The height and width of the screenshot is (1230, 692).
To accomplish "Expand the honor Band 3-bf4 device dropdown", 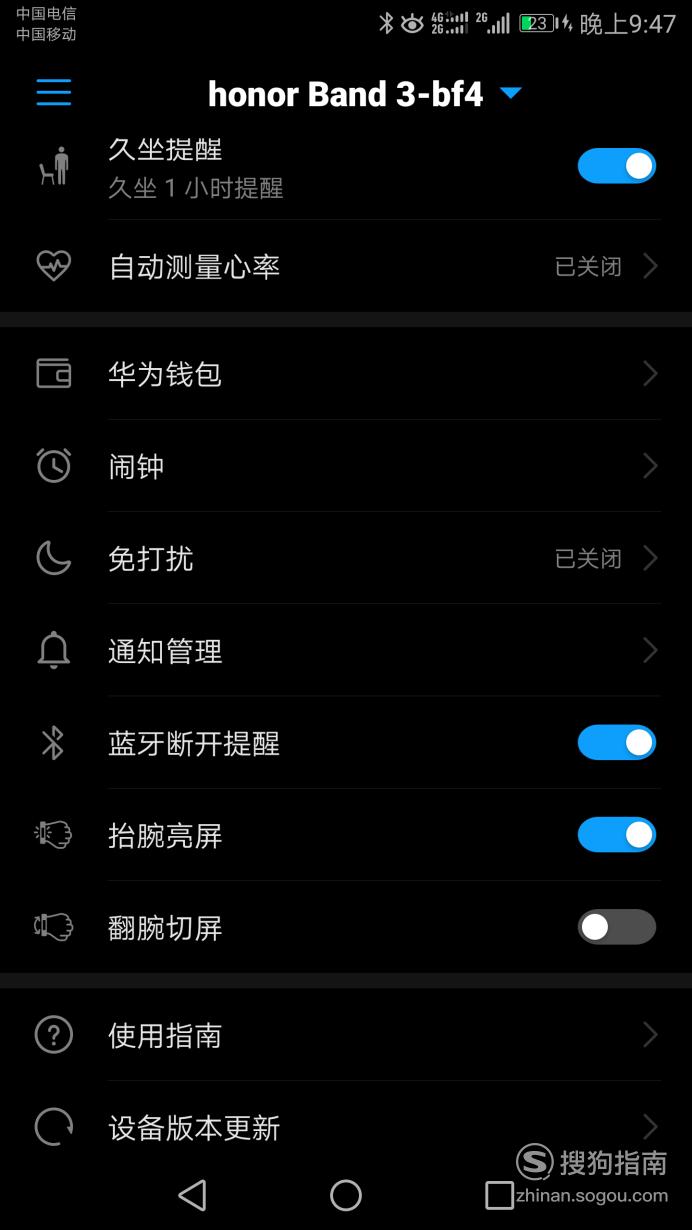I will pyautogui.click(x=511, y=93).
